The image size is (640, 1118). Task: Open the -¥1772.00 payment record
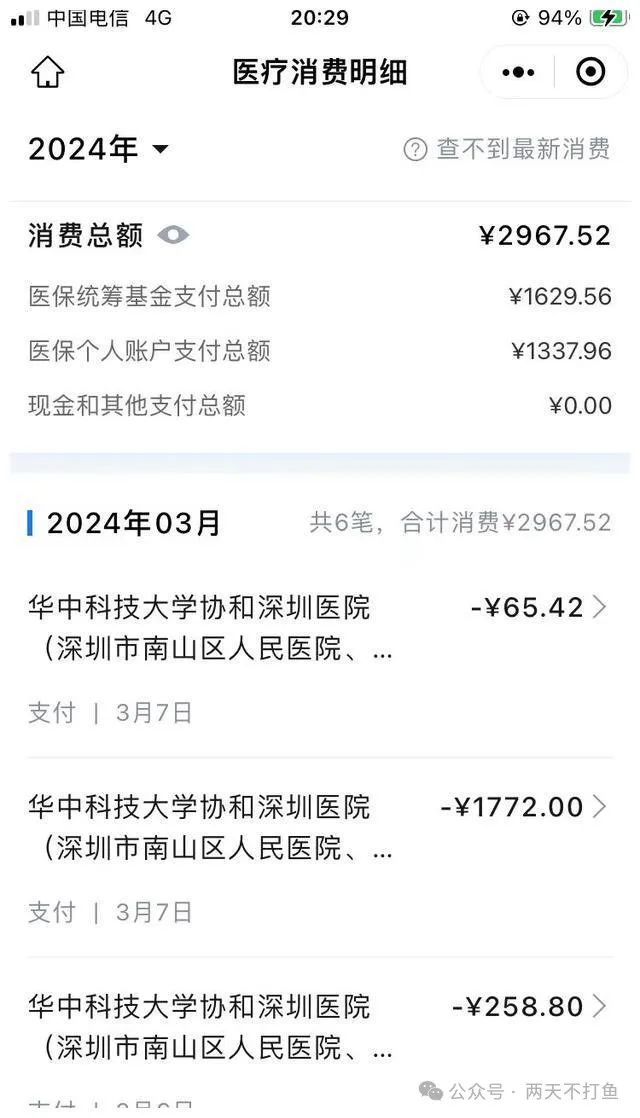(320, 858)
